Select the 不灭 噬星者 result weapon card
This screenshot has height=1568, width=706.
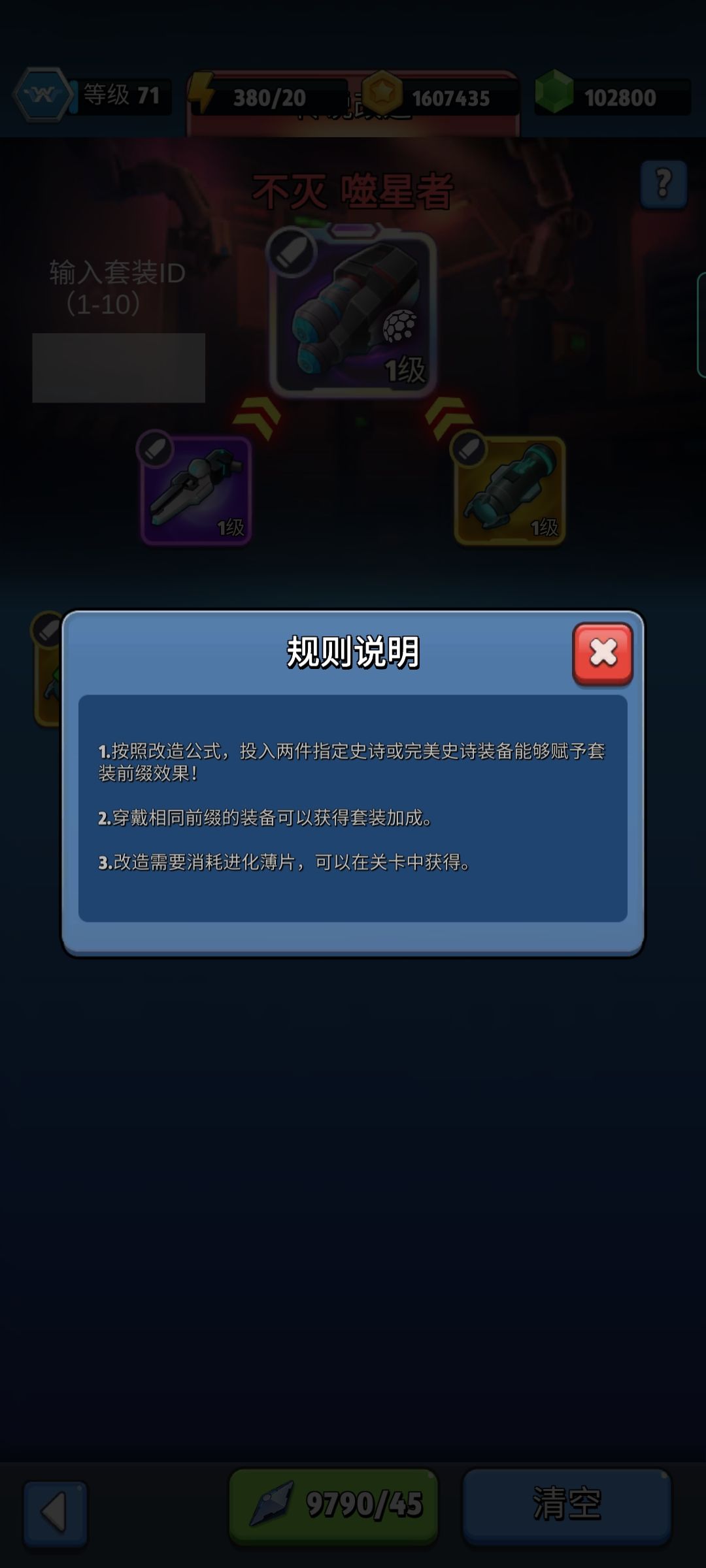coord(352,307)
